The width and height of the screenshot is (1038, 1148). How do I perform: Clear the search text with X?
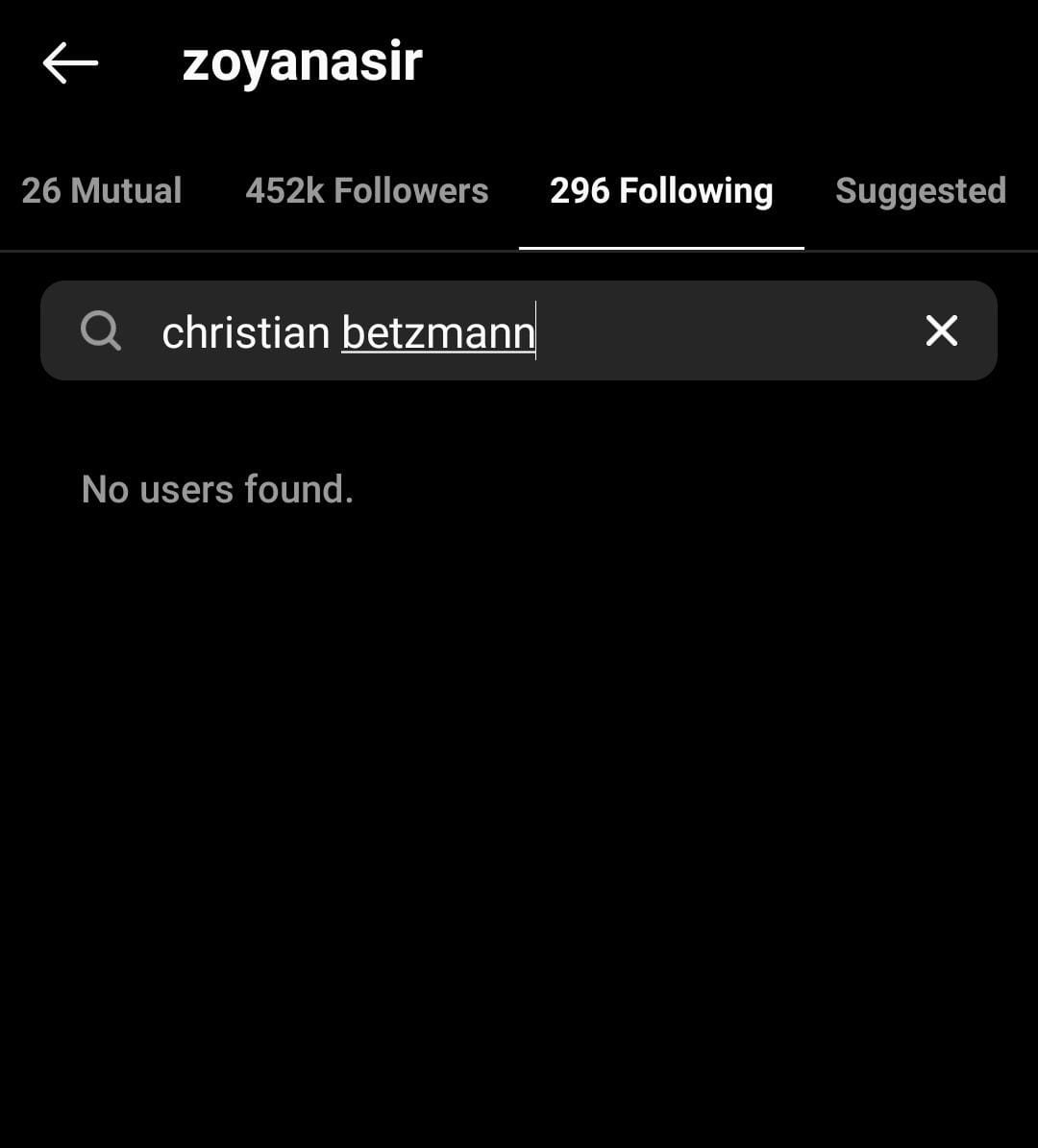click(x=941, y=330)
